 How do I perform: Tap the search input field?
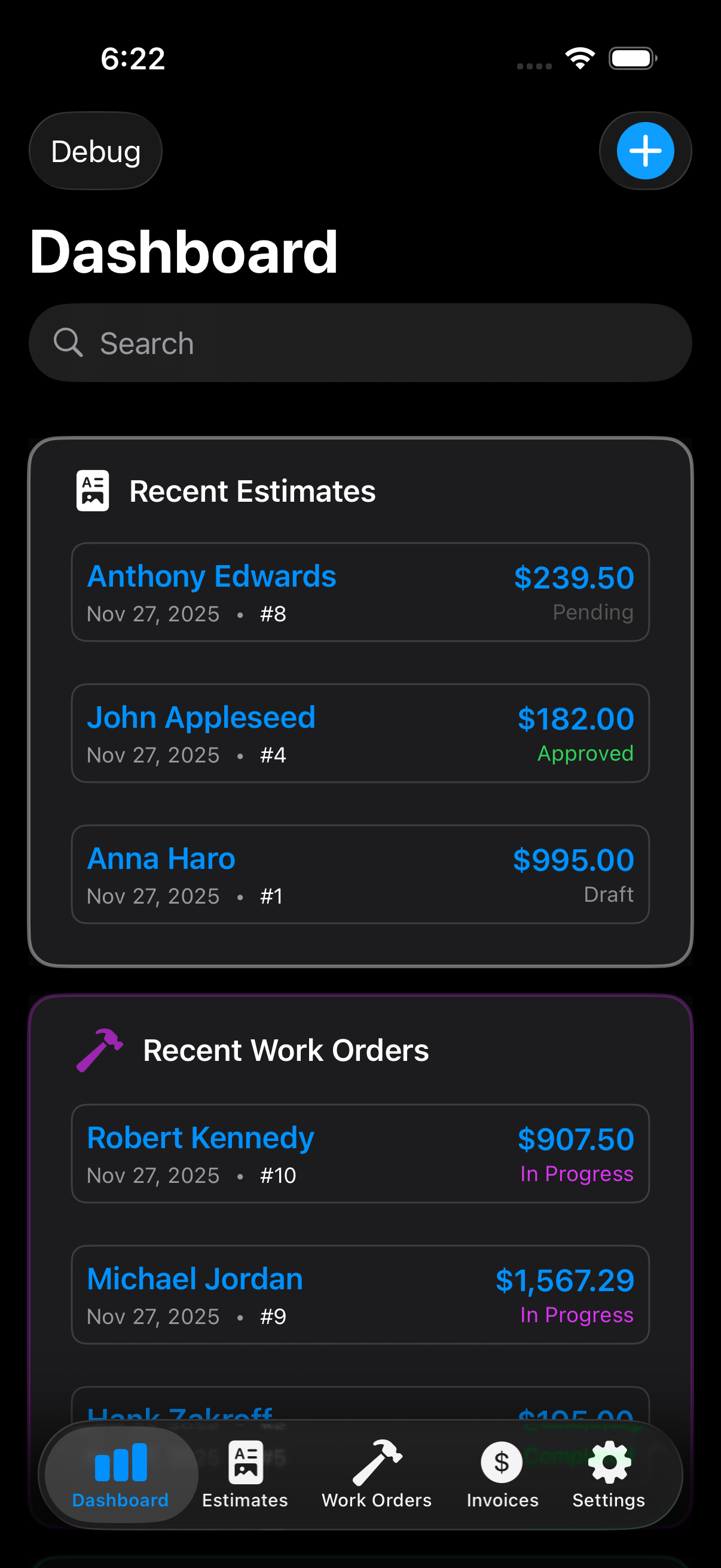[x=243, y=343]
